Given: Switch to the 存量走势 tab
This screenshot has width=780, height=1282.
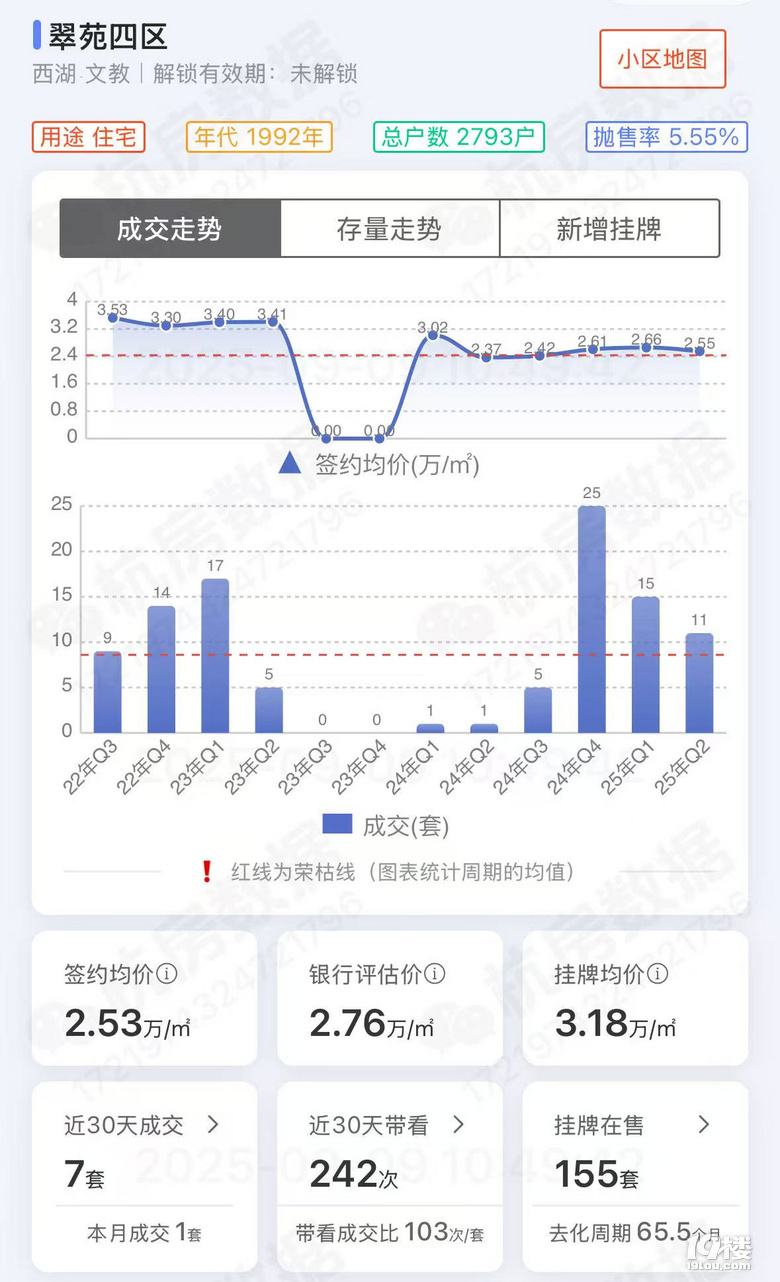Looking at the screenshot, I should point(389,229).
